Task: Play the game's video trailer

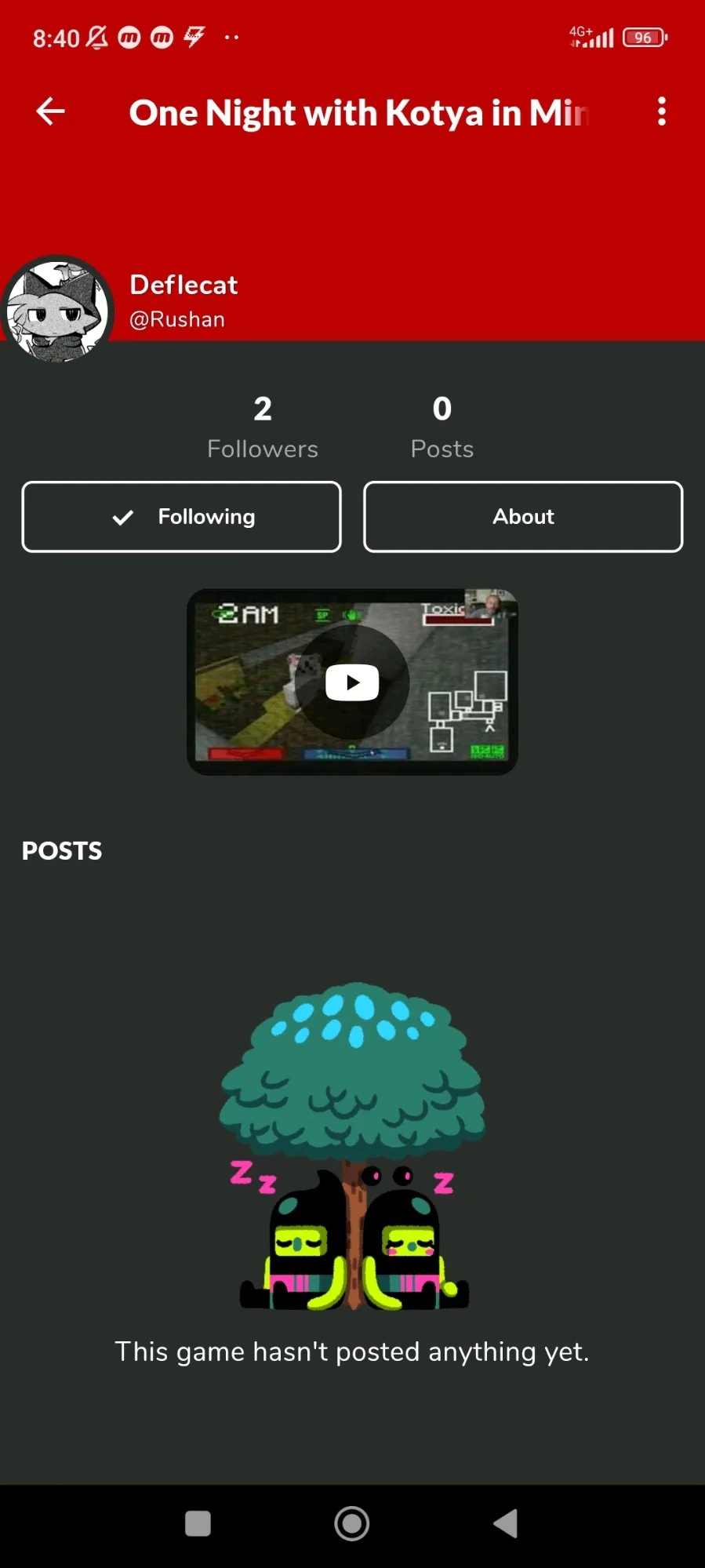Action: (x=352, y=682)
